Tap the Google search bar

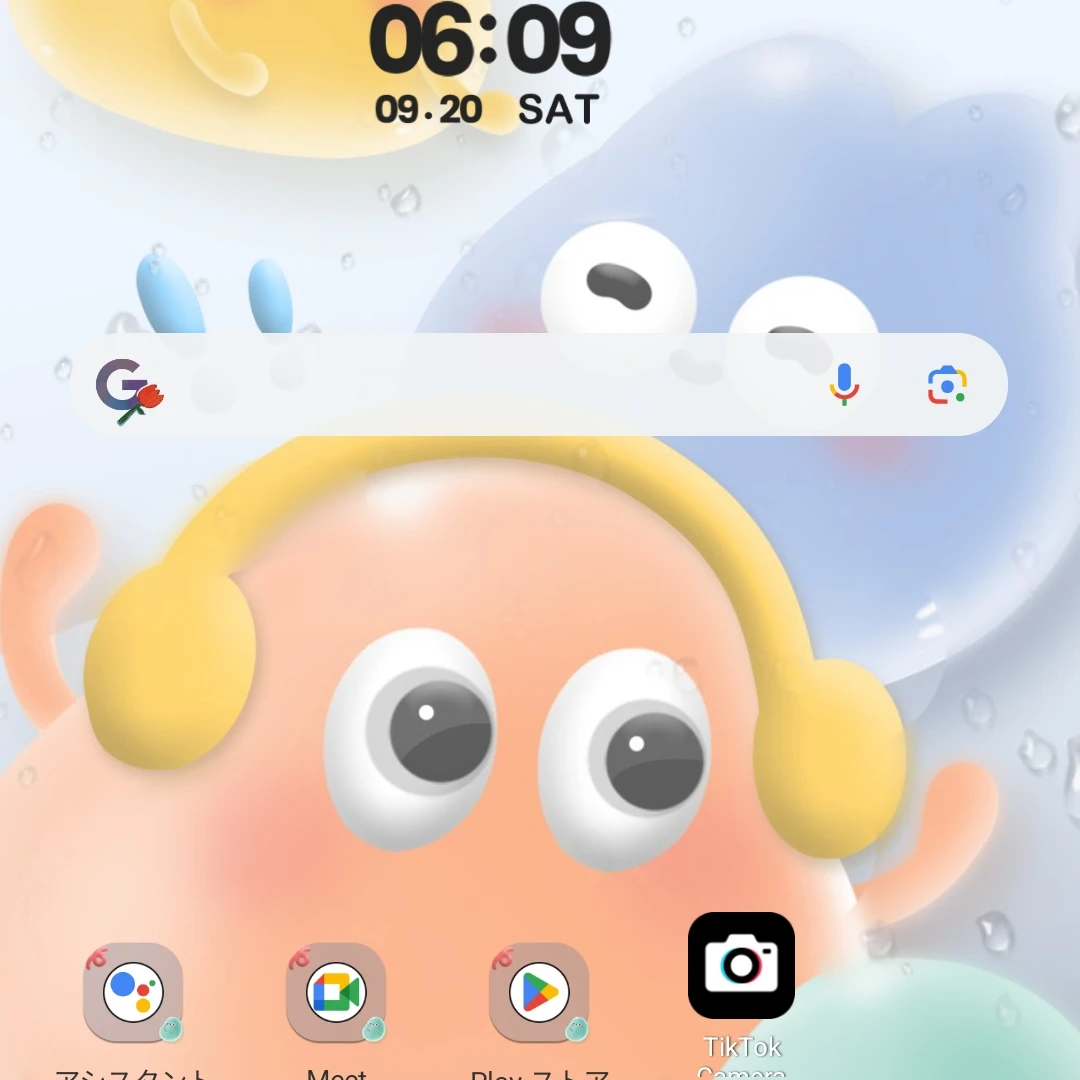click(480, 385)
